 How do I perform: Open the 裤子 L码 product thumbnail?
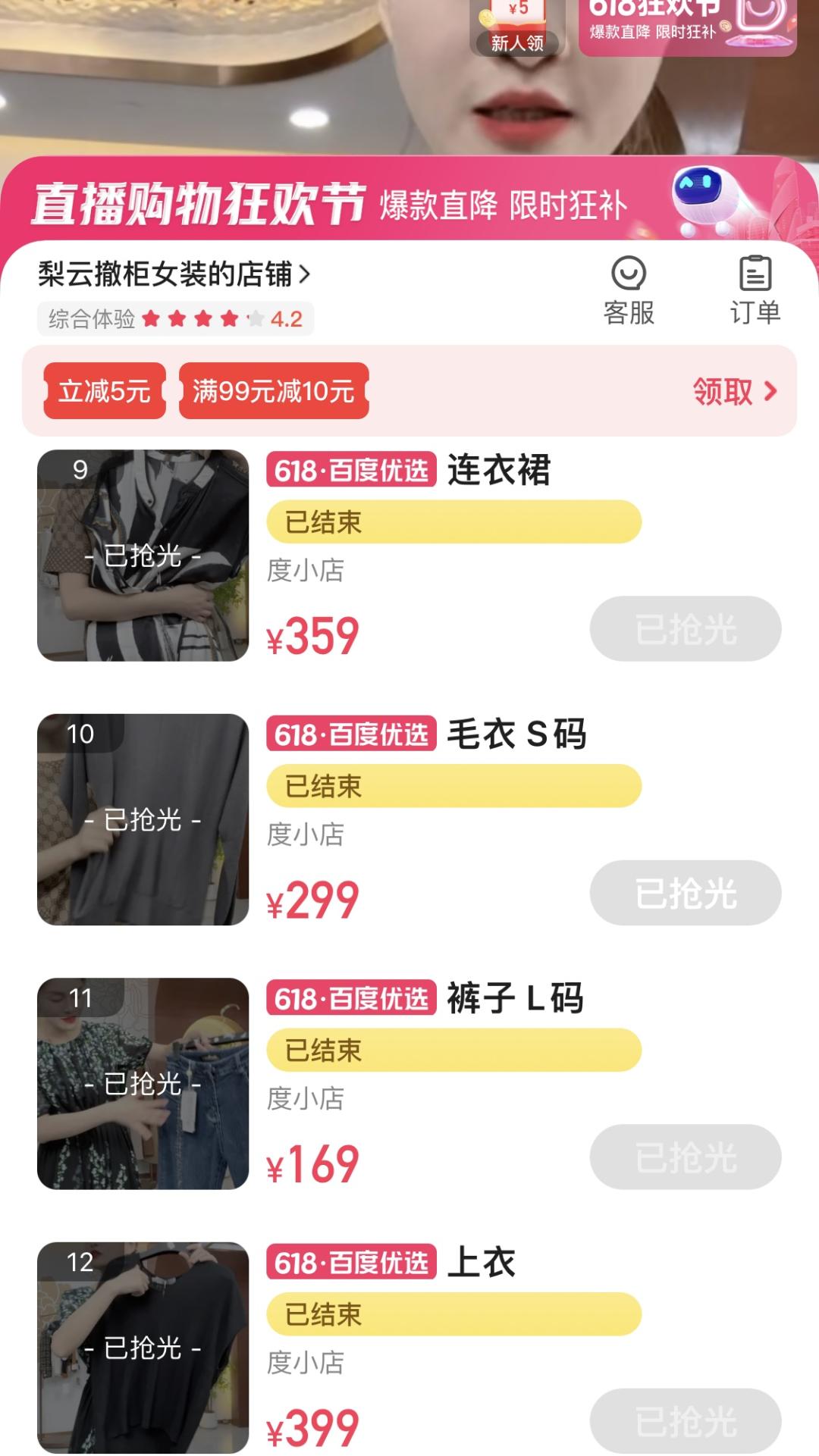coord(144,1083)
